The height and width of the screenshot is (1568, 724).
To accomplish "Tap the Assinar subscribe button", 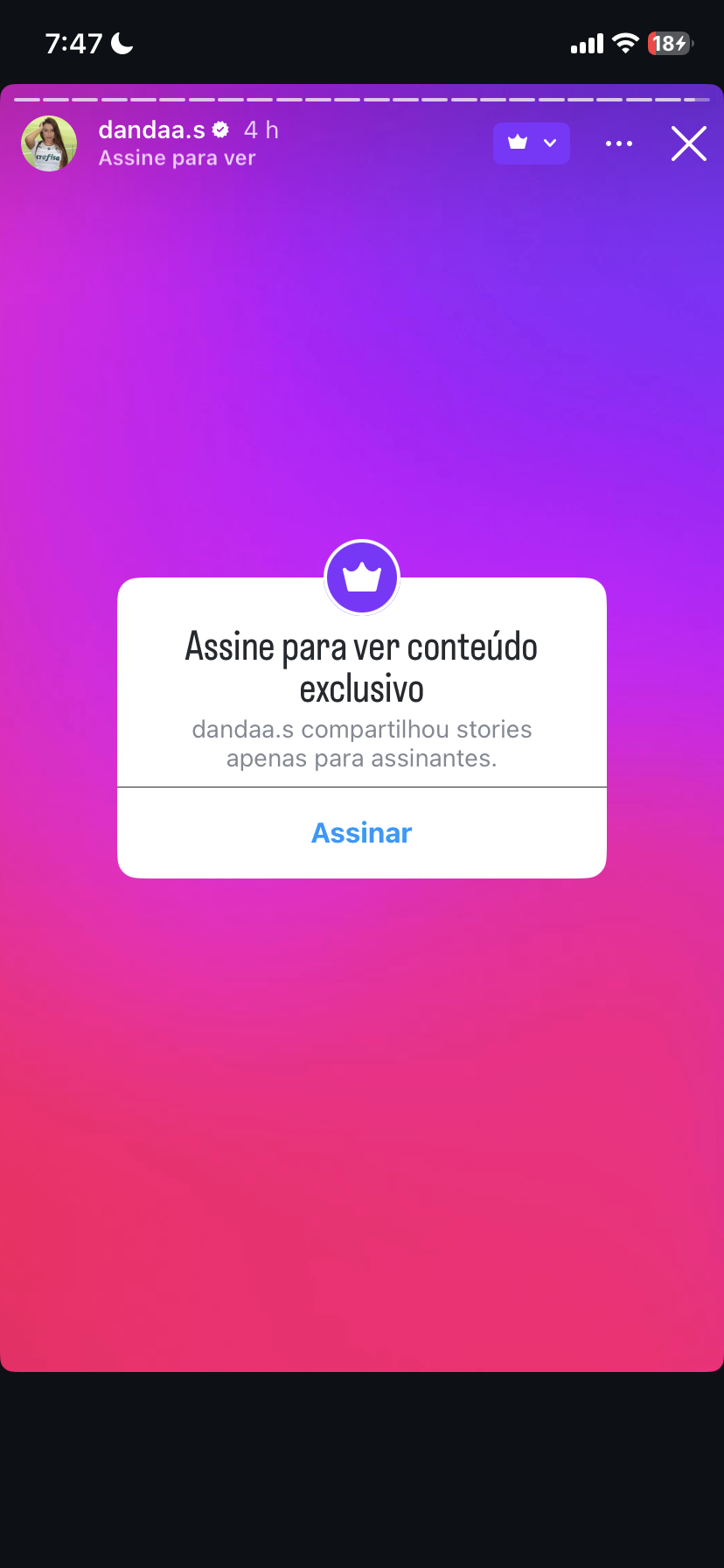I will 361,833.
